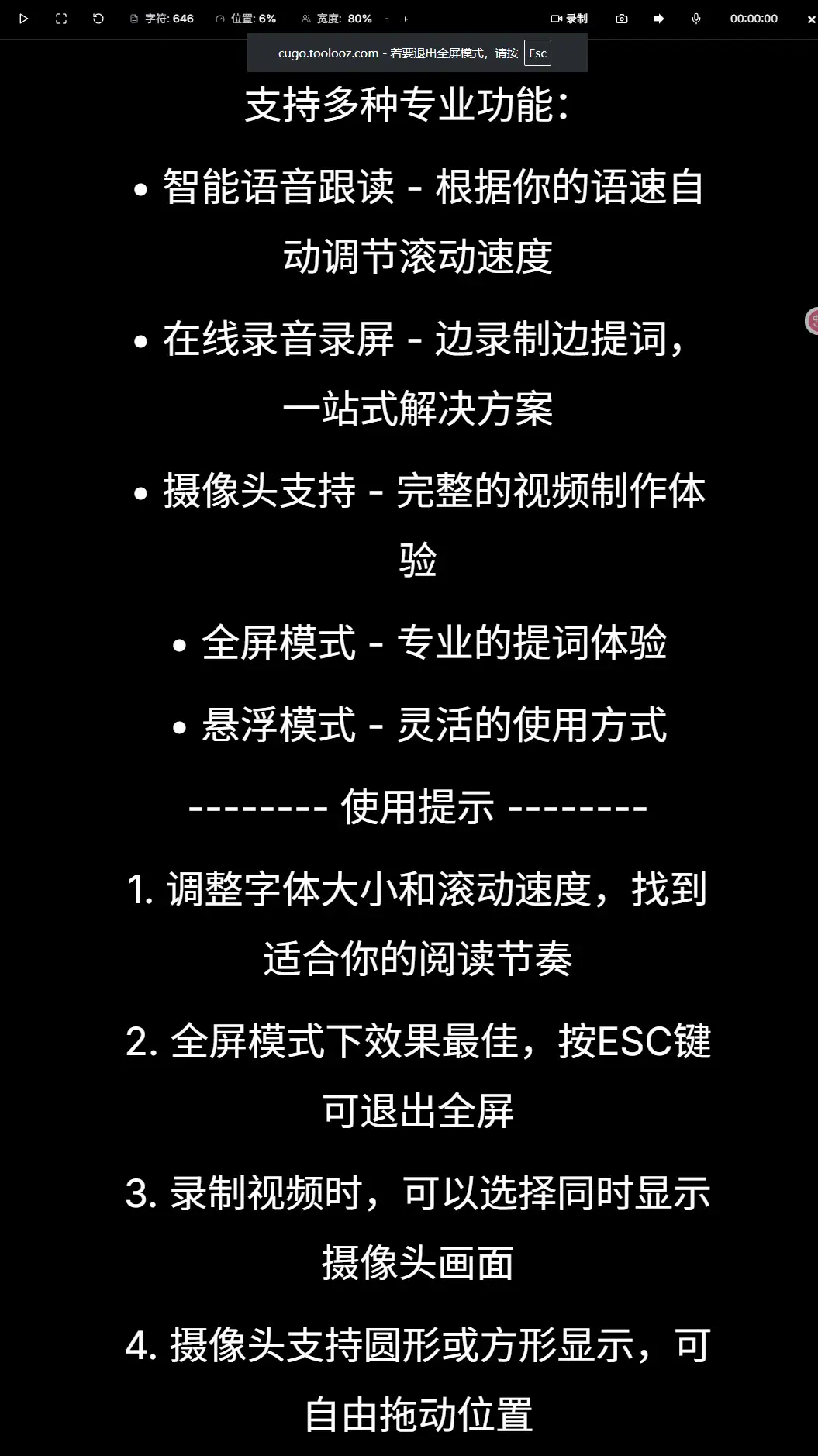Tap the right arrow icon

(x=658, y=19)
